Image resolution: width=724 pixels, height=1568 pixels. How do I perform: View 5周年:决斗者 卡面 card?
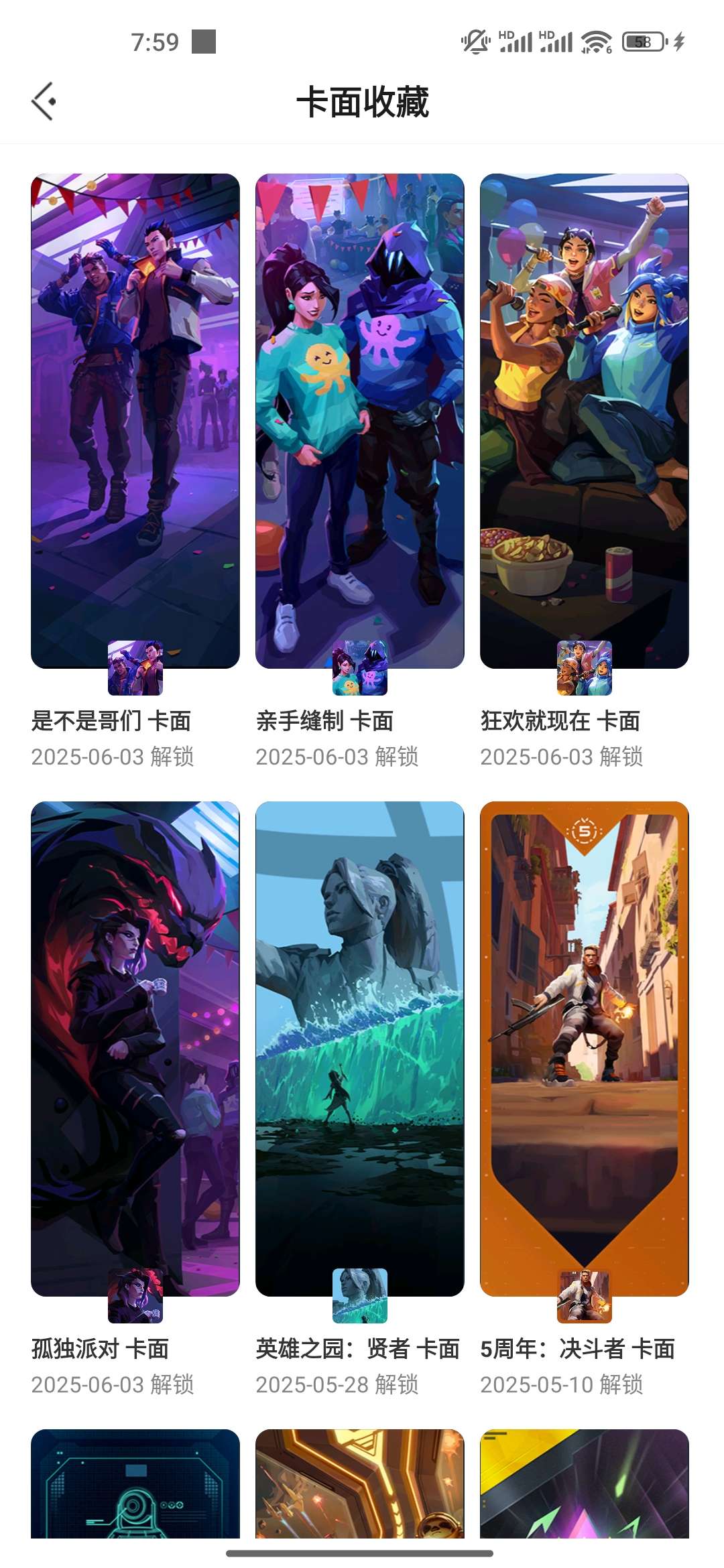click(584, 1049)
